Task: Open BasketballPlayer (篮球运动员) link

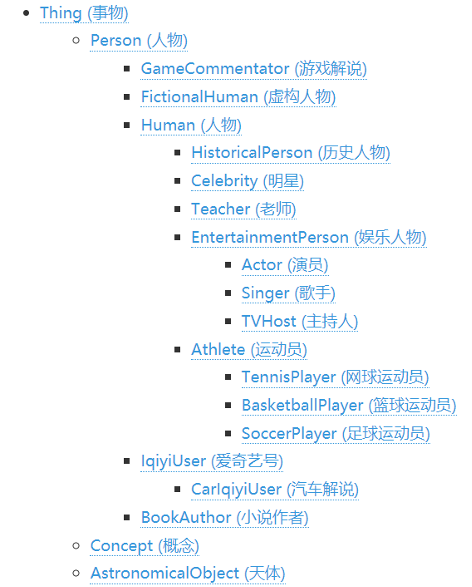Action: (349, 405)
